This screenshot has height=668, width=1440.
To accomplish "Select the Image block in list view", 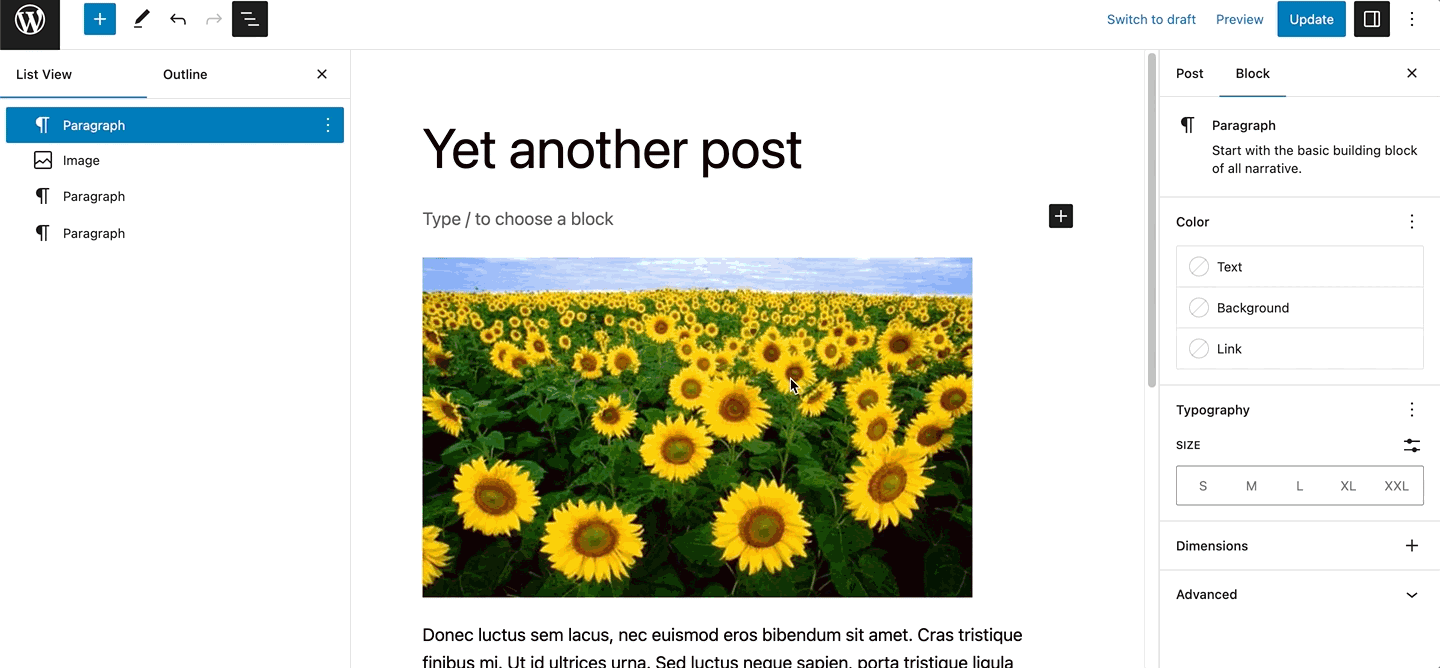I will (x=81, y=160).
